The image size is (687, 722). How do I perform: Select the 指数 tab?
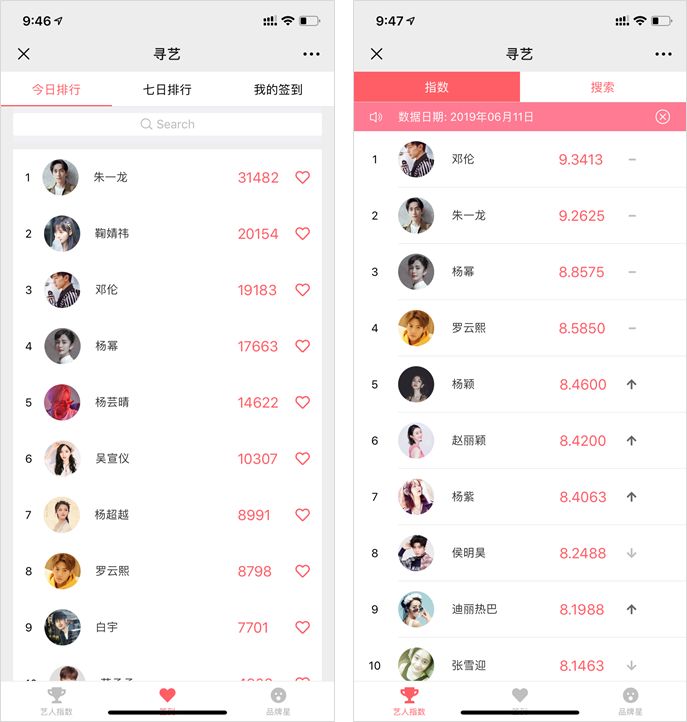[x=437, y=87]
